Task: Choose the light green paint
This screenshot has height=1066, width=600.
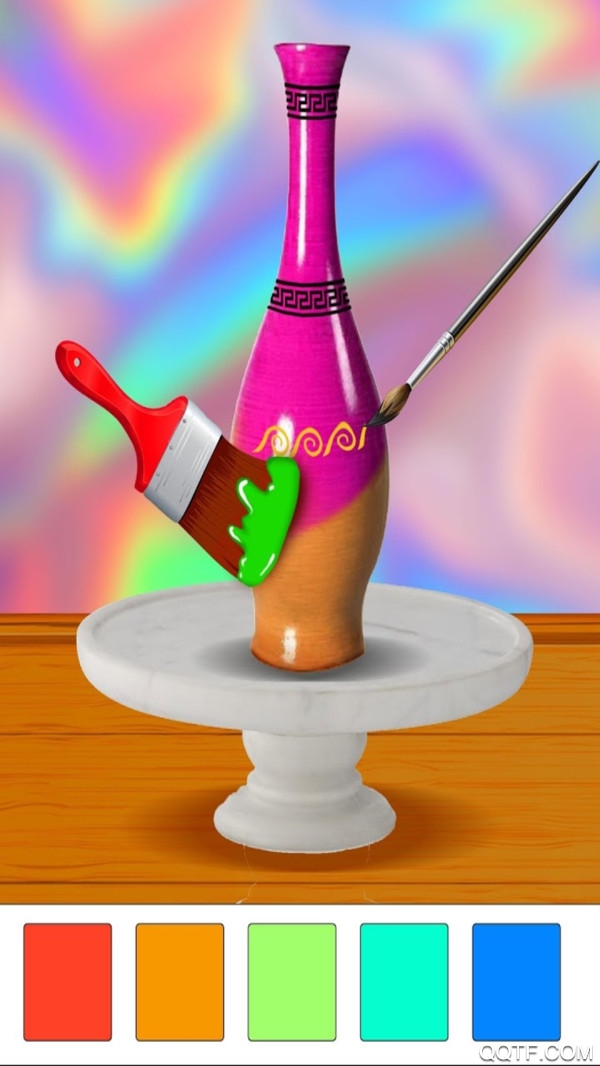Action: [292, 981]
